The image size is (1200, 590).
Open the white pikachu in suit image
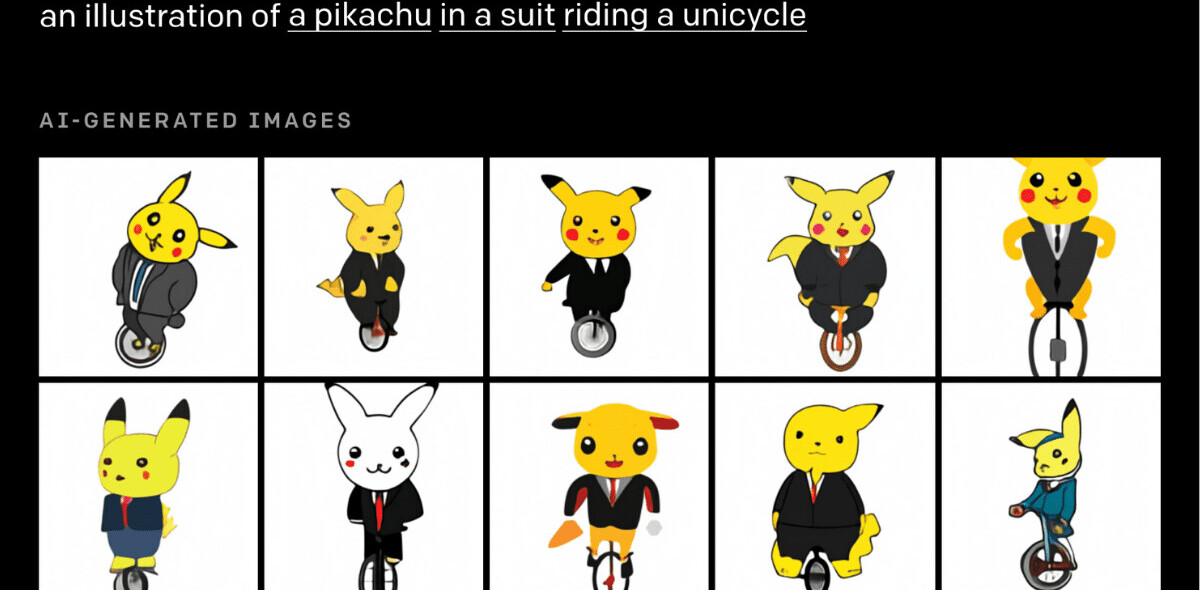(x=373, y=487)
